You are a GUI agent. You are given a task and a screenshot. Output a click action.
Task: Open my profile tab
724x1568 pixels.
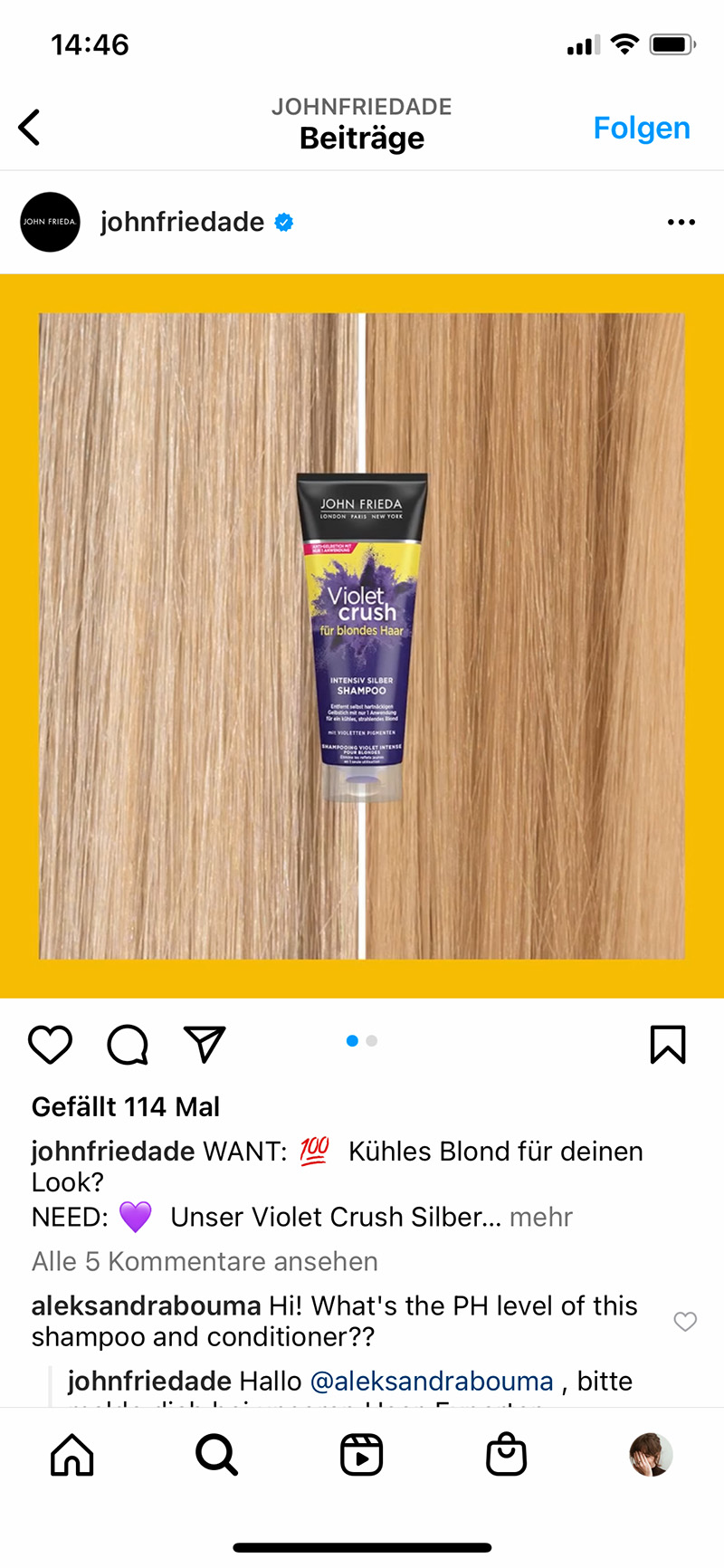click(x=651, y=1456)
